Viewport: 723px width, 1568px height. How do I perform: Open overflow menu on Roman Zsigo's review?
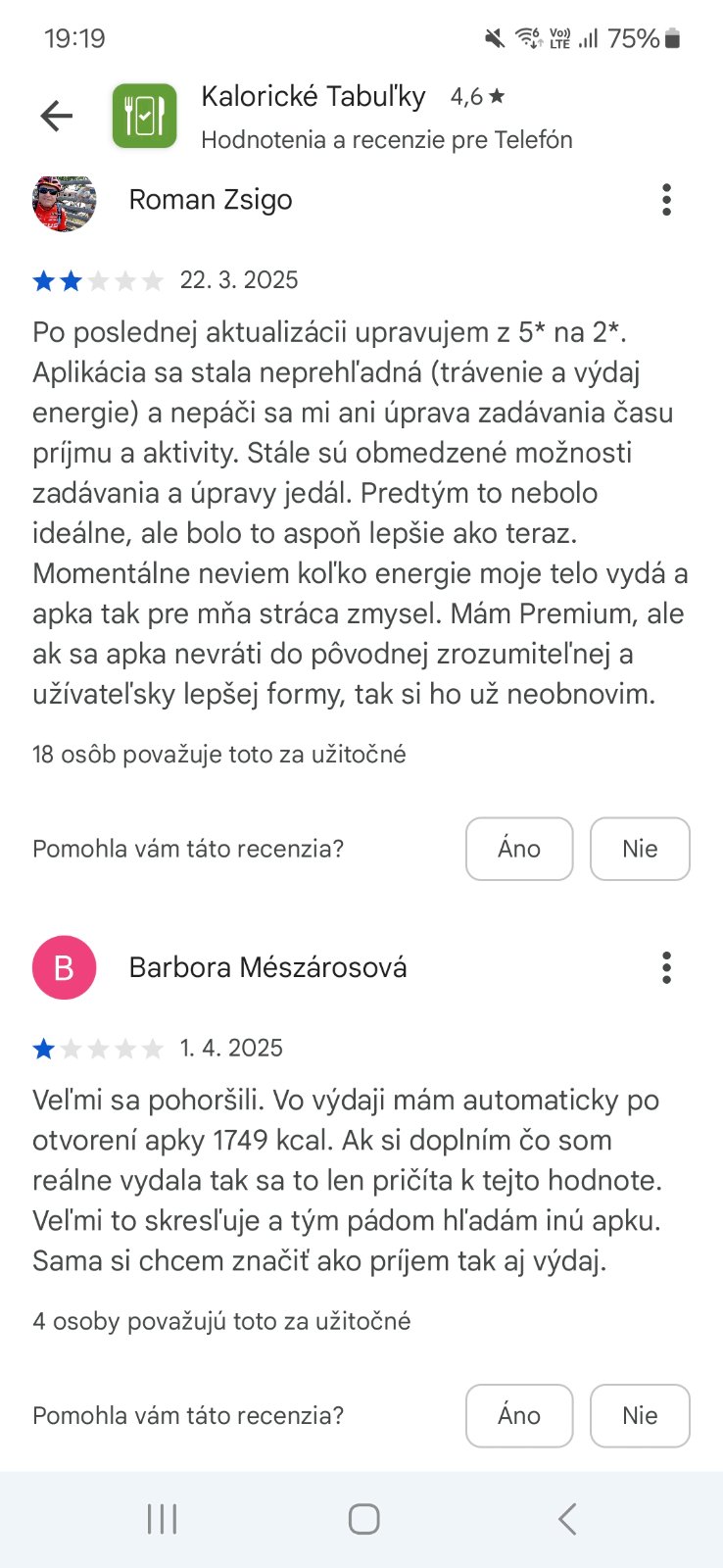pos(666,200)
